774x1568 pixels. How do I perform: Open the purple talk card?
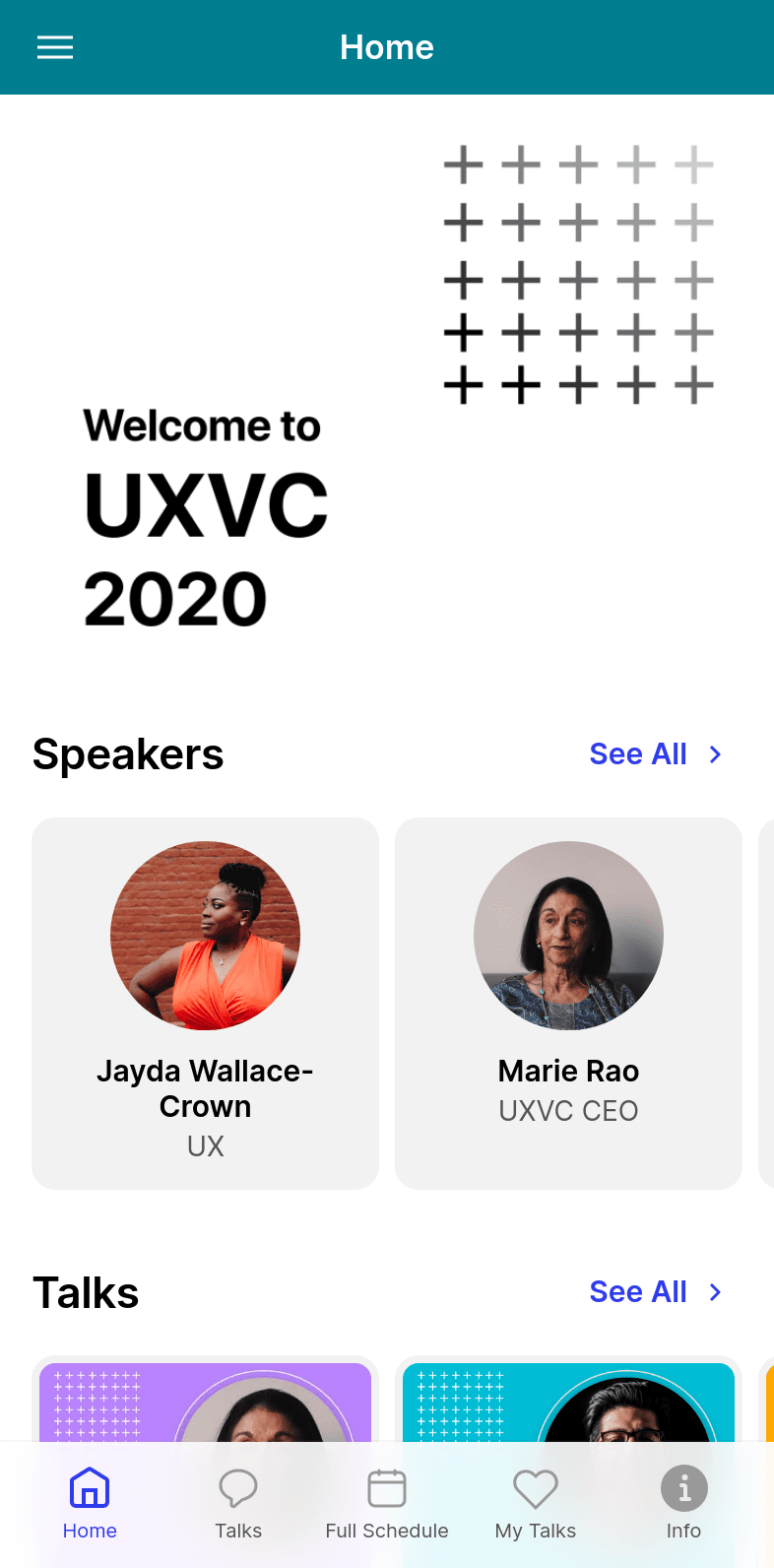click(x=205, y=1401)
